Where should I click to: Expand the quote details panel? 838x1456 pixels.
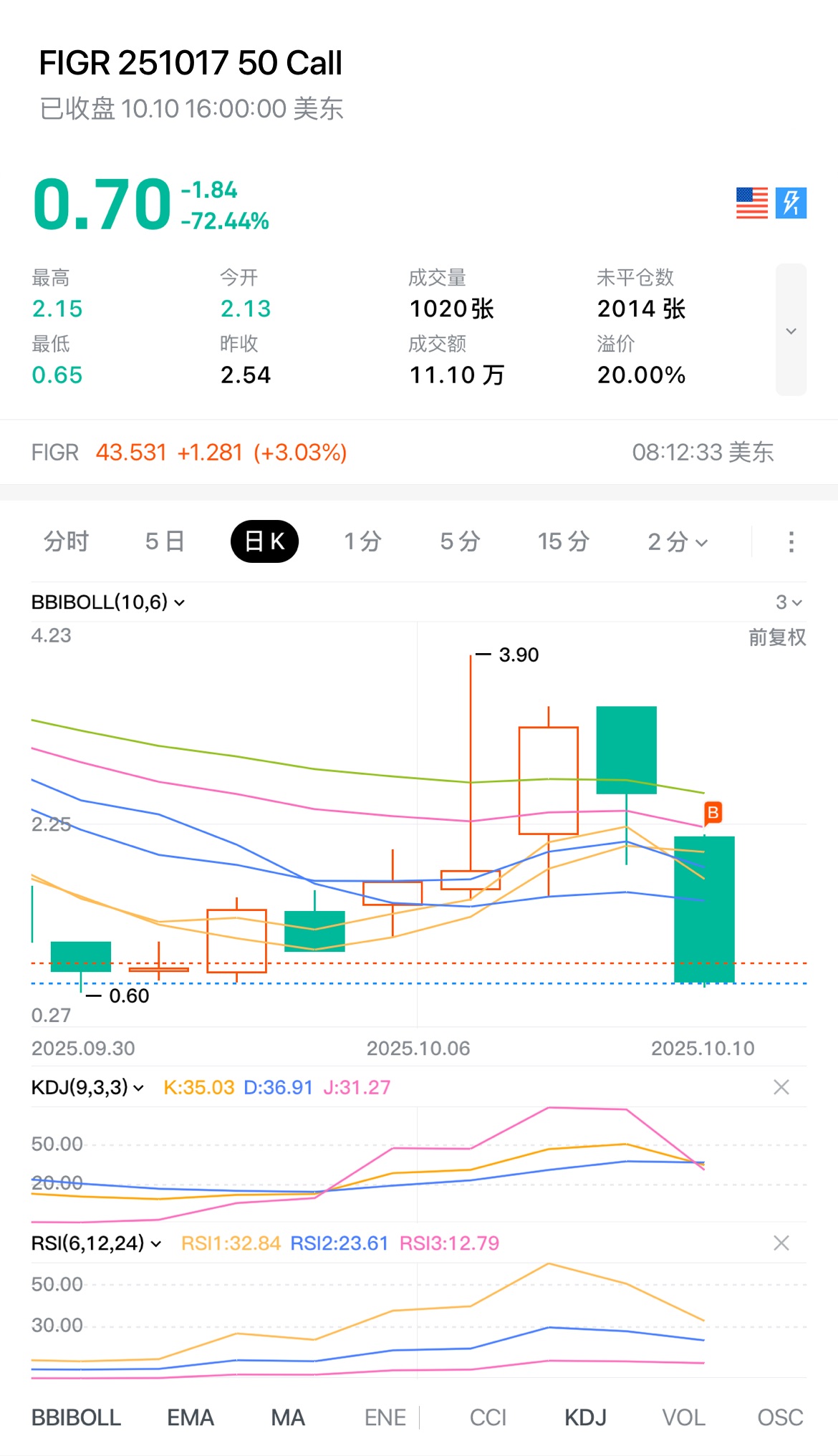coord(791,330)
